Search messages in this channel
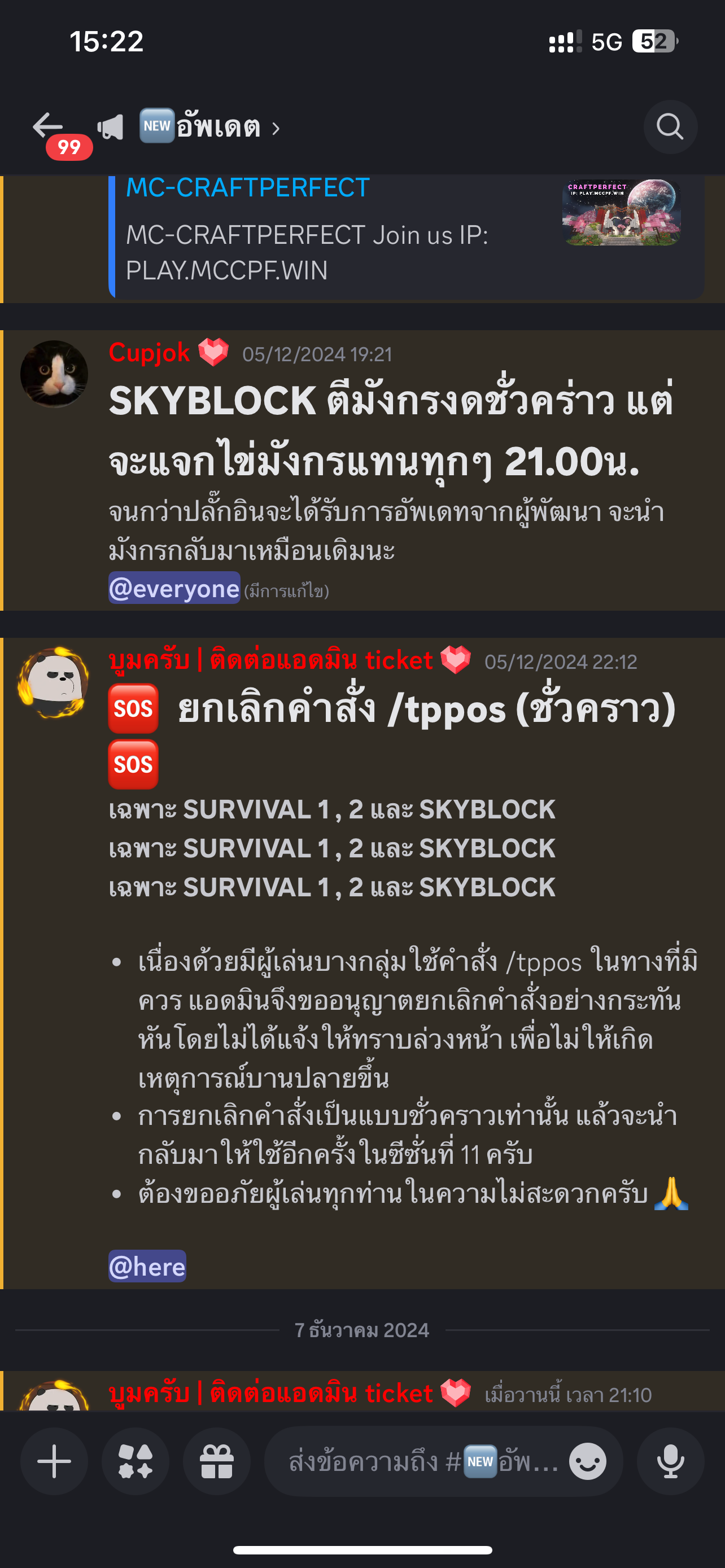 coord(670,126)
